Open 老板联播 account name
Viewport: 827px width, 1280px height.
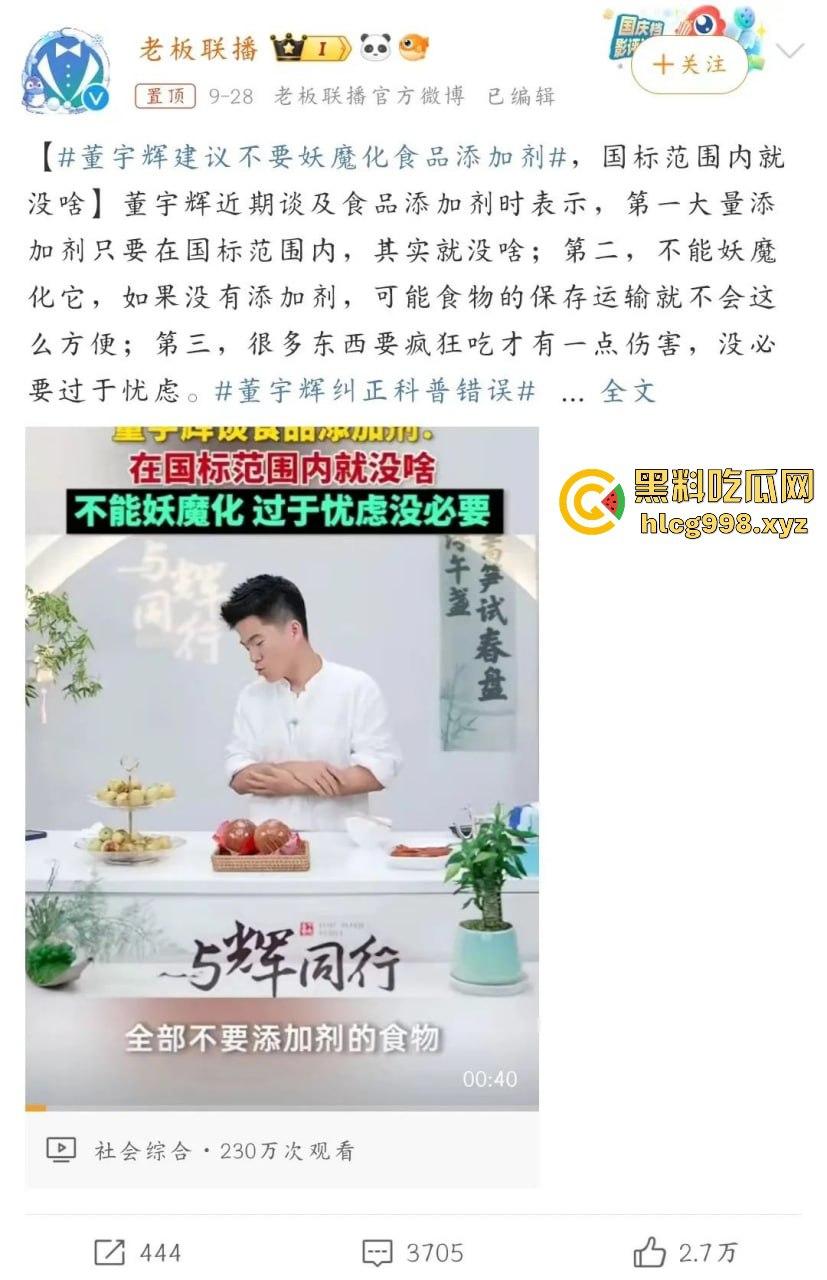point(199,48)
